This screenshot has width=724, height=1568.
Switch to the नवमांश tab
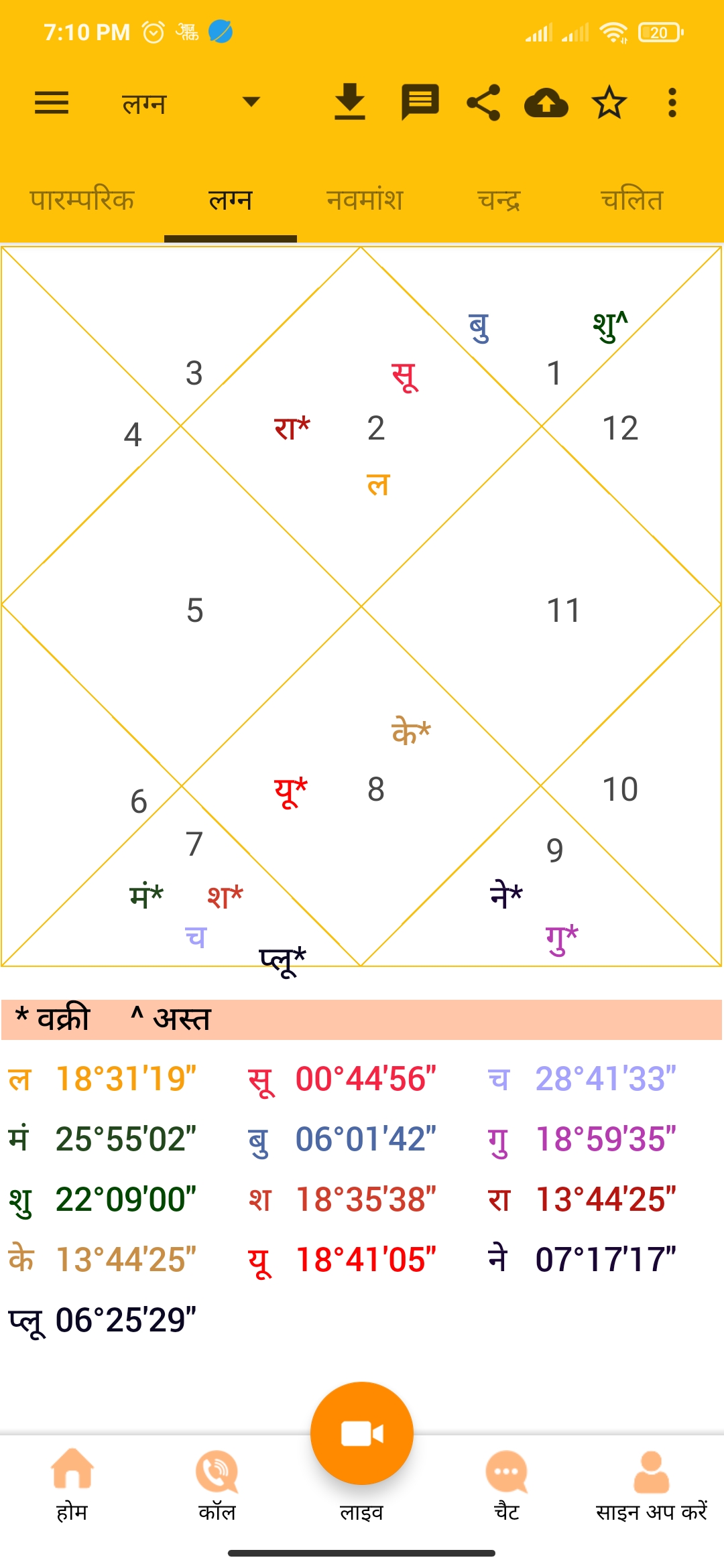tap(365, 200)
